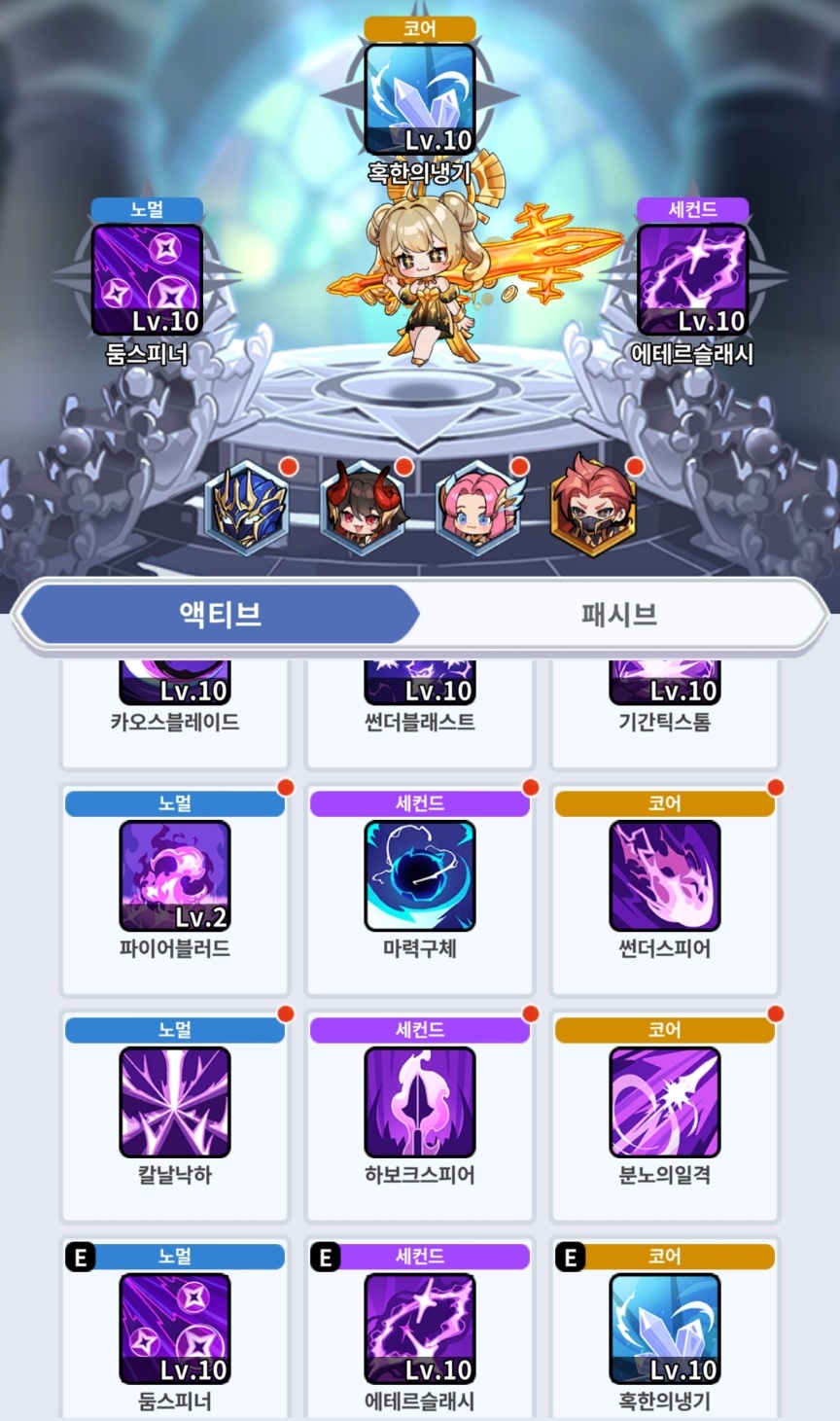This screenshot has width=840, height=1421.
Task: Open equipped normal skill 둠스피너 slot
Action: point(147,280)
